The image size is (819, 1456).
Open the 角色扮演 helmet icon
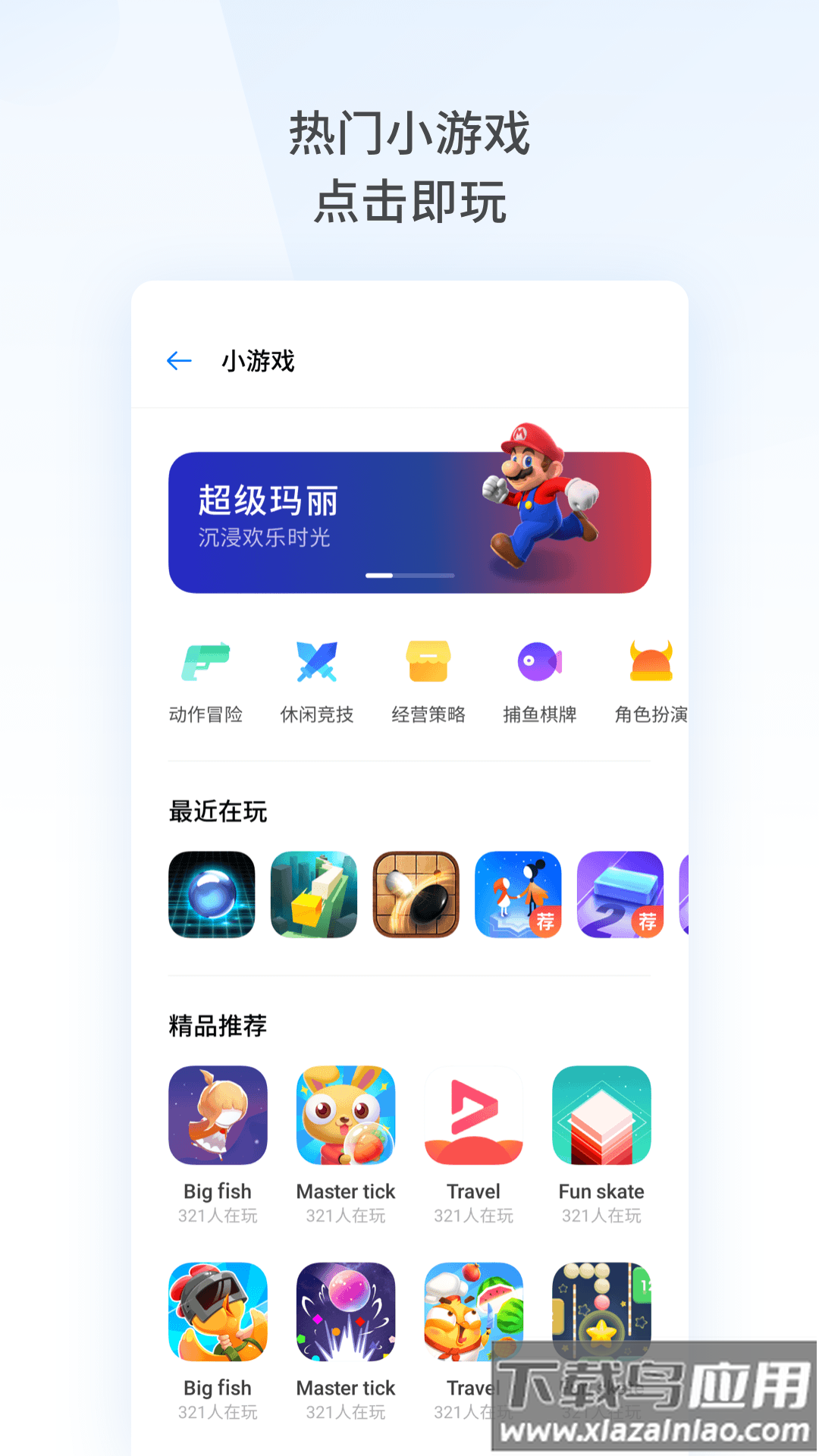tap(650, 661)
